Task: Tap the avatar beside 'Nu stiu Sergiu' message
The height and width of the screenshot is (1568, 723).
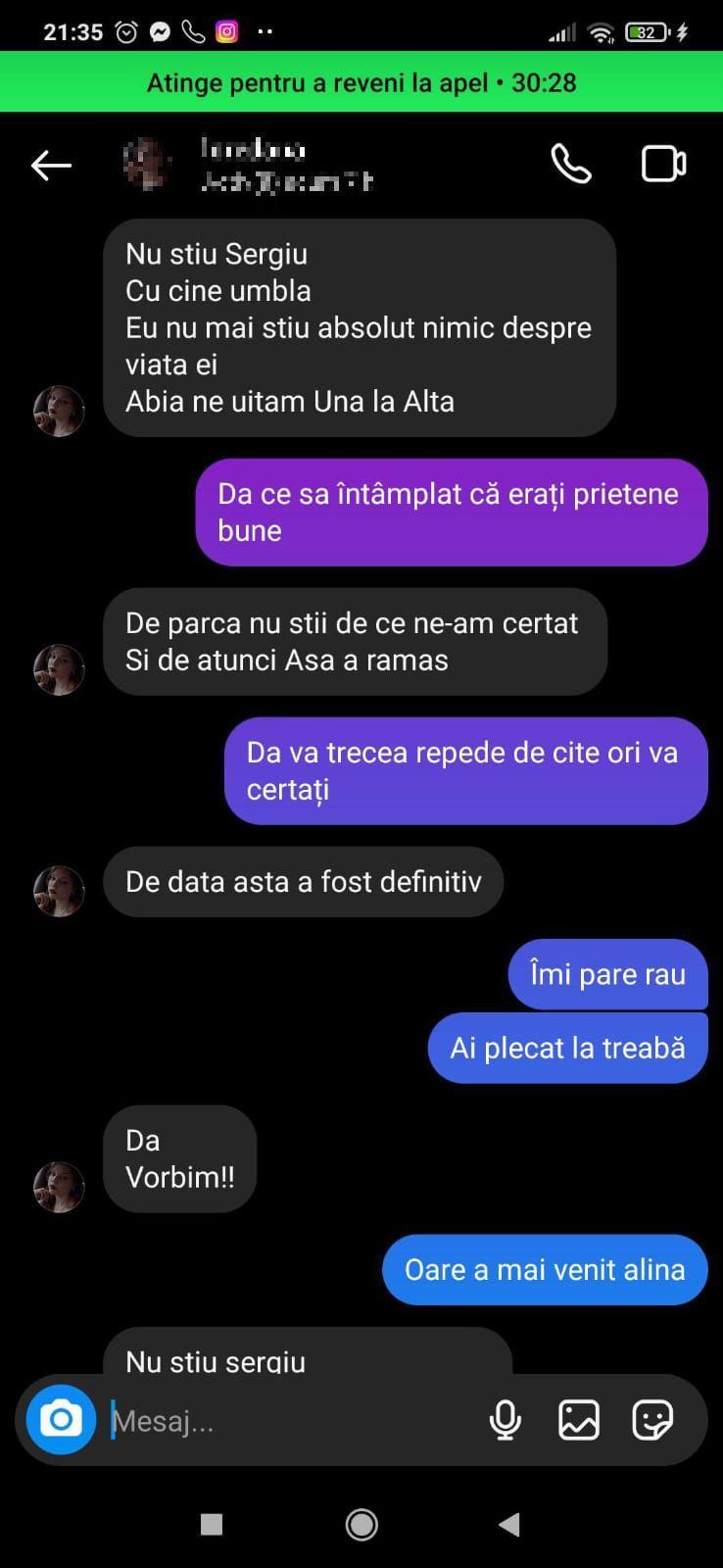Action: (59, 411)
